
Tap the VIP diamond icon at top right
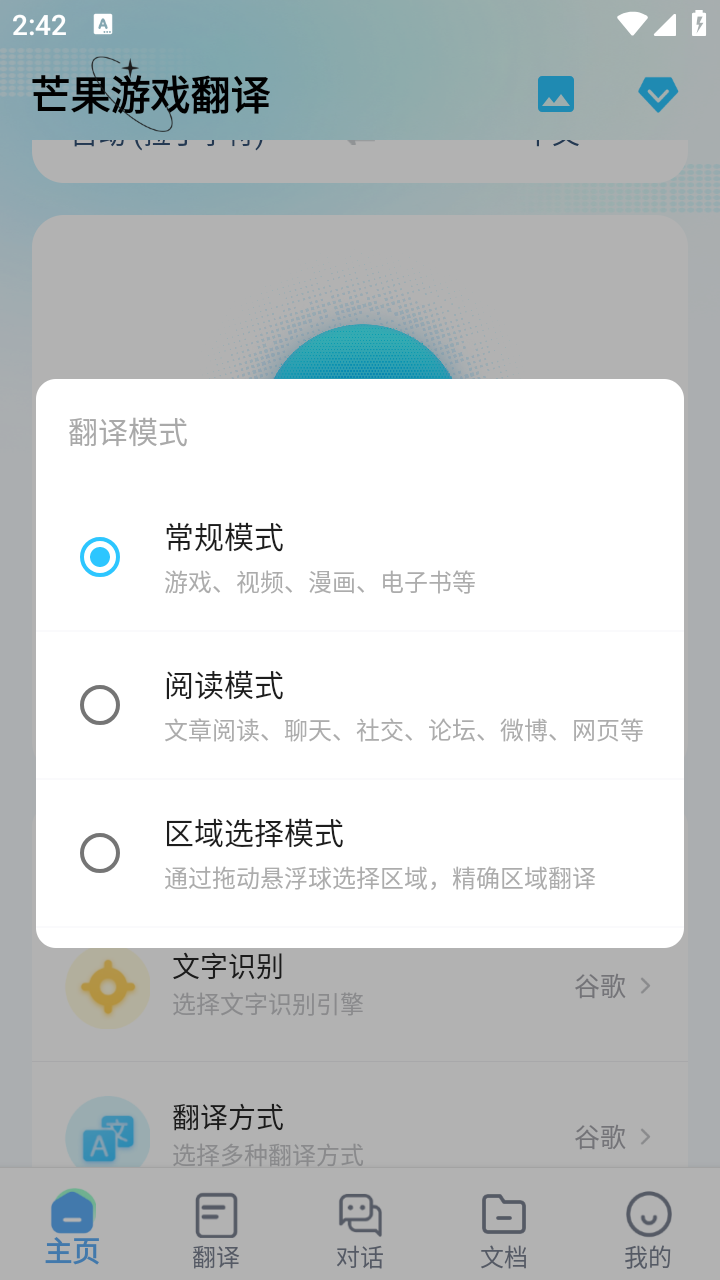coord(657,93)
